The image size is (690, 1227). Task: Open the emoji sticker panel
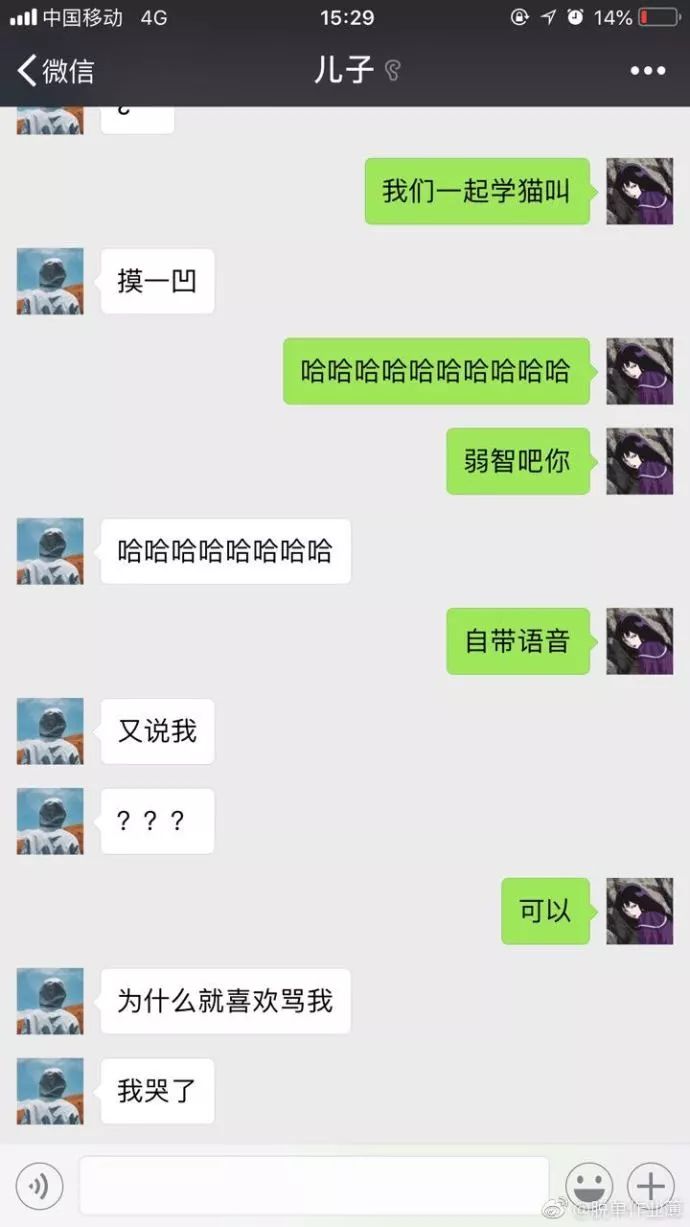click(x=589, y=1186)
